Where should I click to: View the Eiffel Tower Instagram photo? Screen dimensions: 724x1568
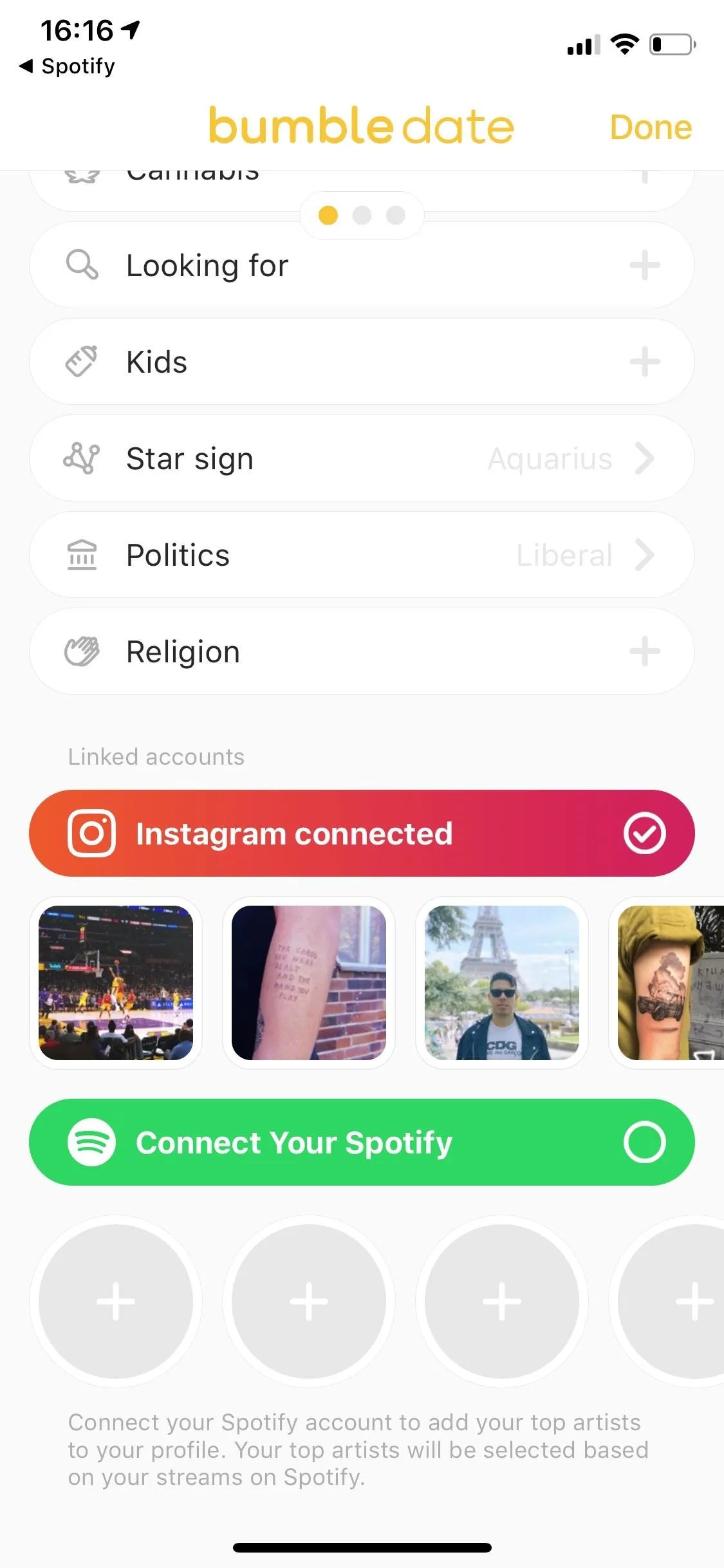(502, 983)
